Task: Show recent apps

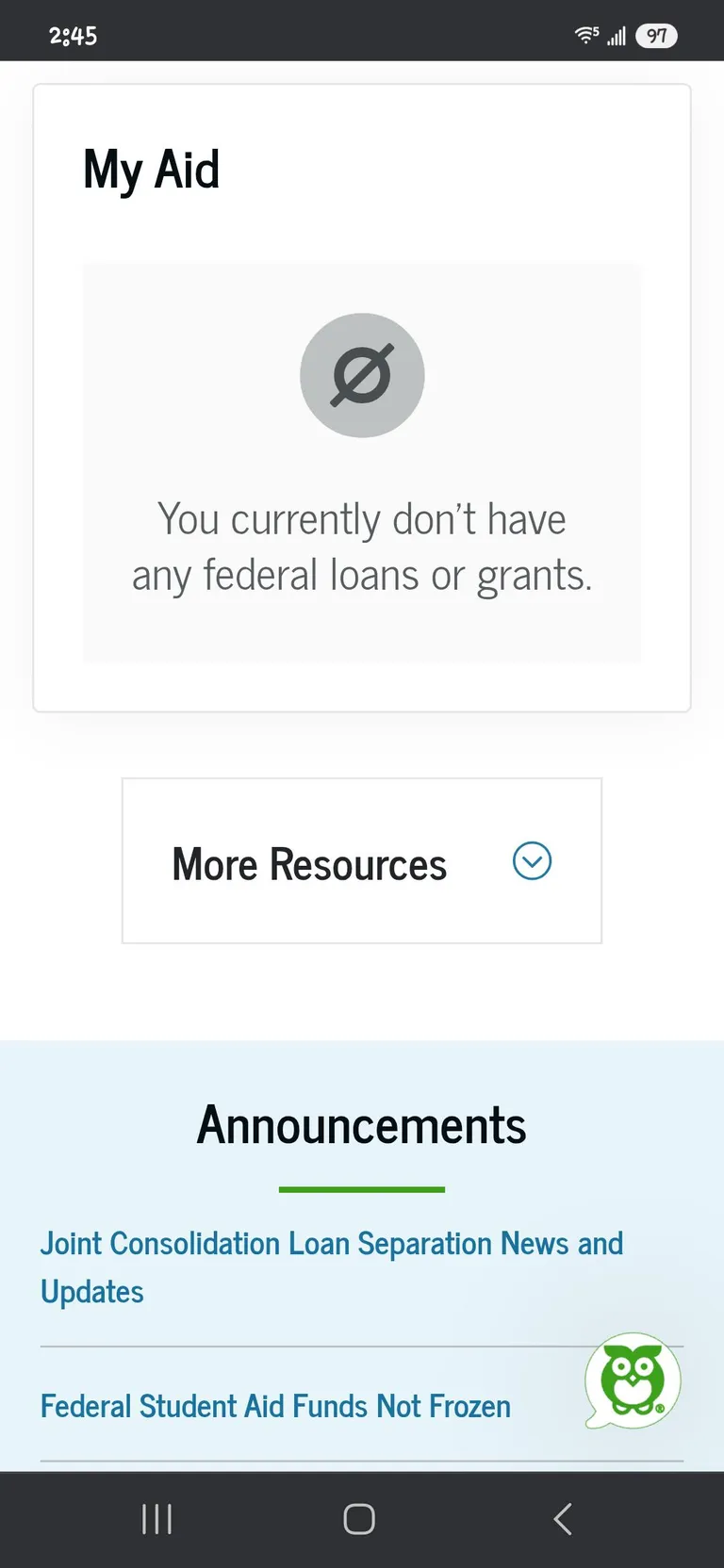Action: [x=156, y=1519]
